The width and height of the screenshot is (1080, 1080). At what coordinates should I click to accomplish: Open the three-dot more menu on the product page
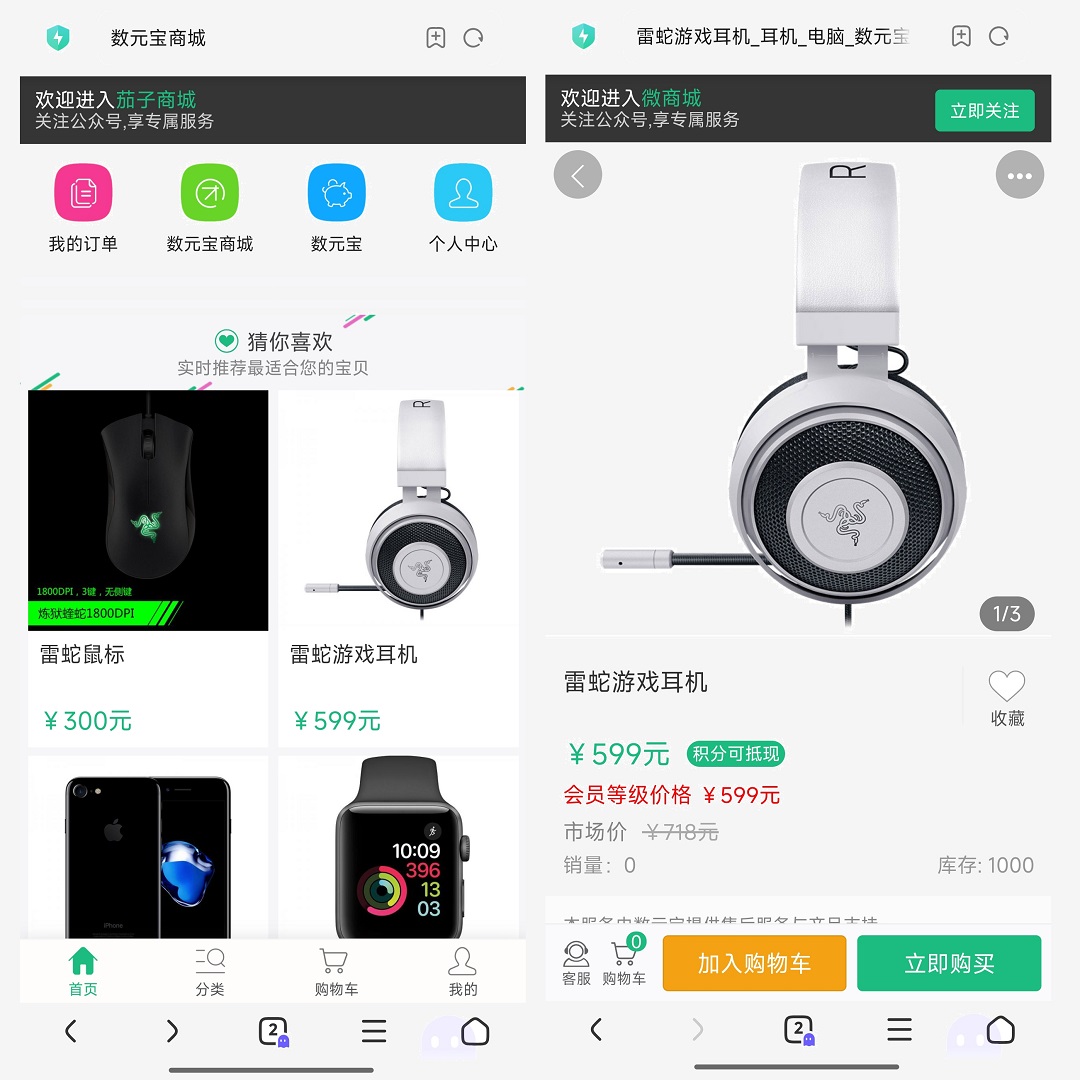(x=1019, y=176)
